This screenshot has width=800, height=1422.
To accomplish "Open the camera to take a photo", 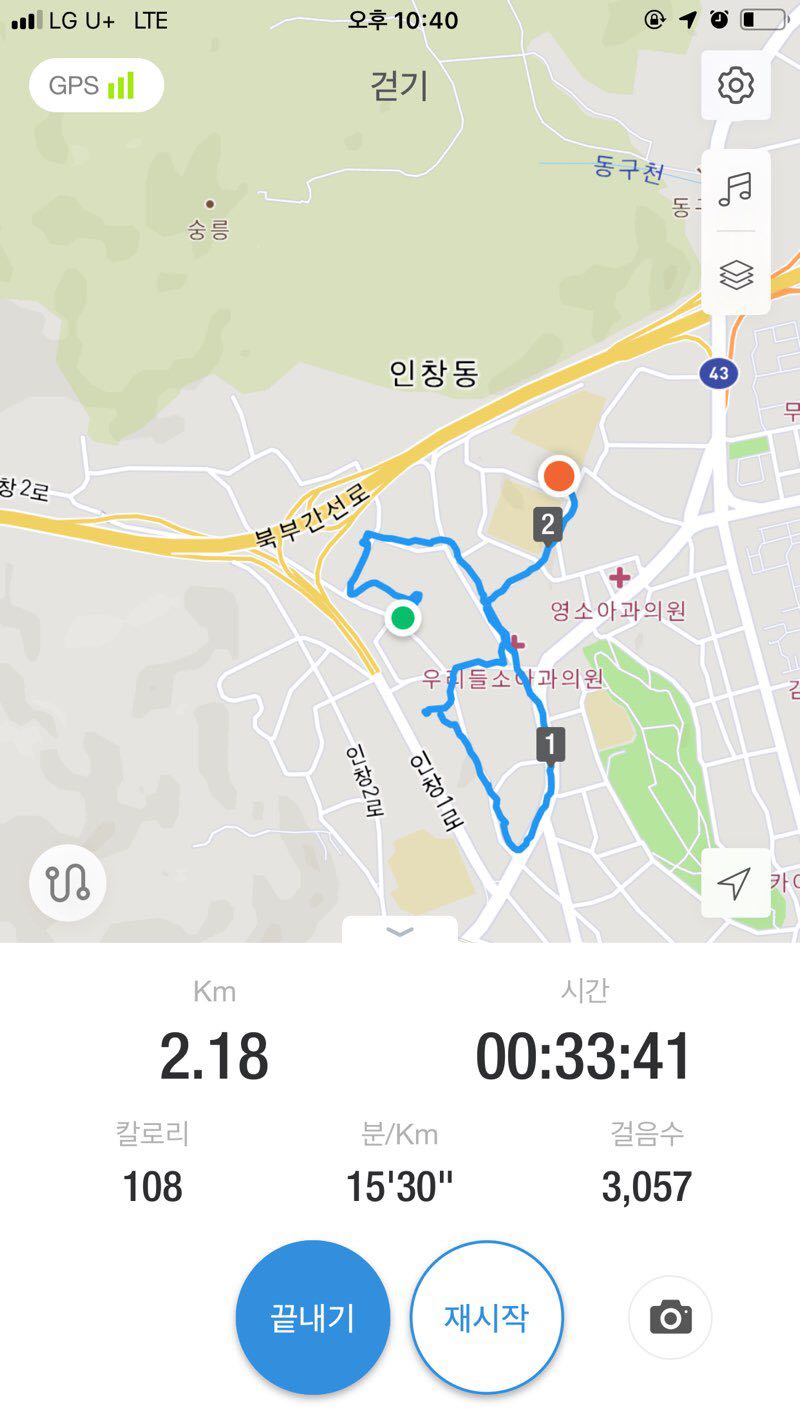I will coord(670,1317).
